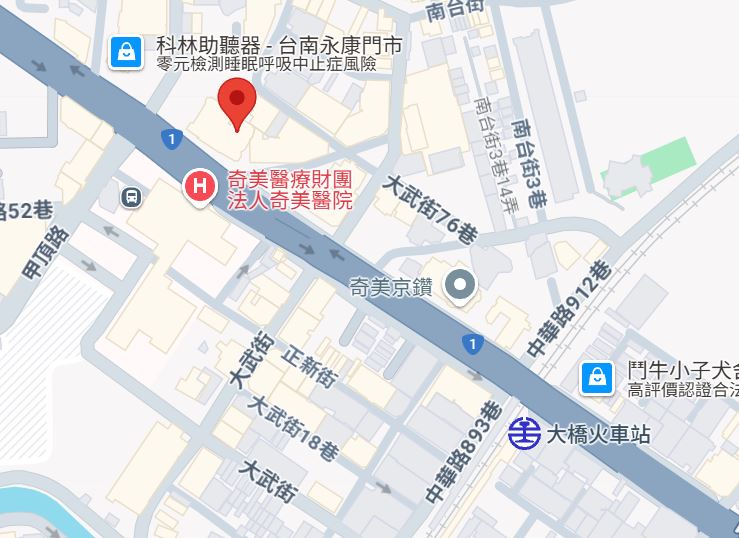This screenshot has height=538, width=739.
Task: Tap the red dropped location pin
Action: pyautogui.click(x=237, y=101)
